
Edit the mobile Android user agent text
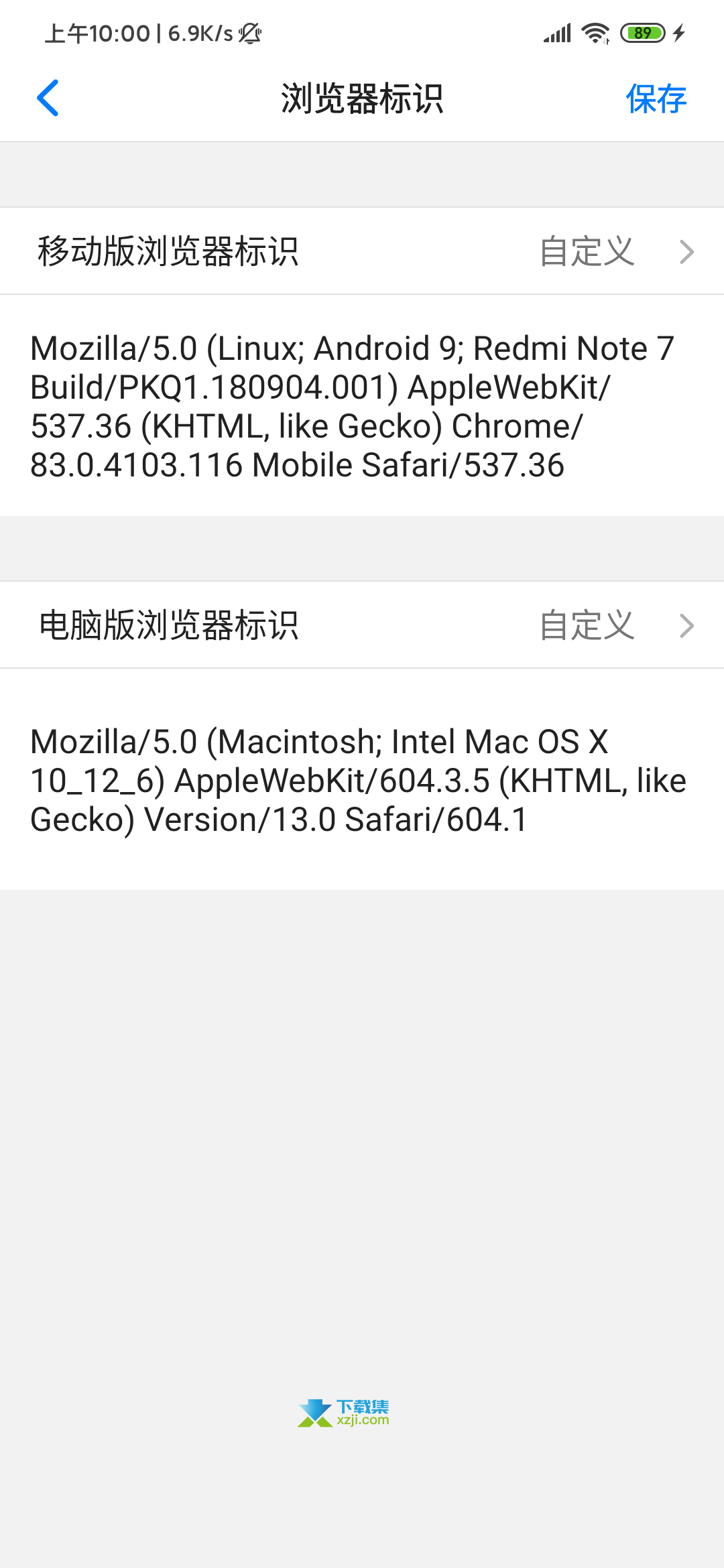click(352, 407)
